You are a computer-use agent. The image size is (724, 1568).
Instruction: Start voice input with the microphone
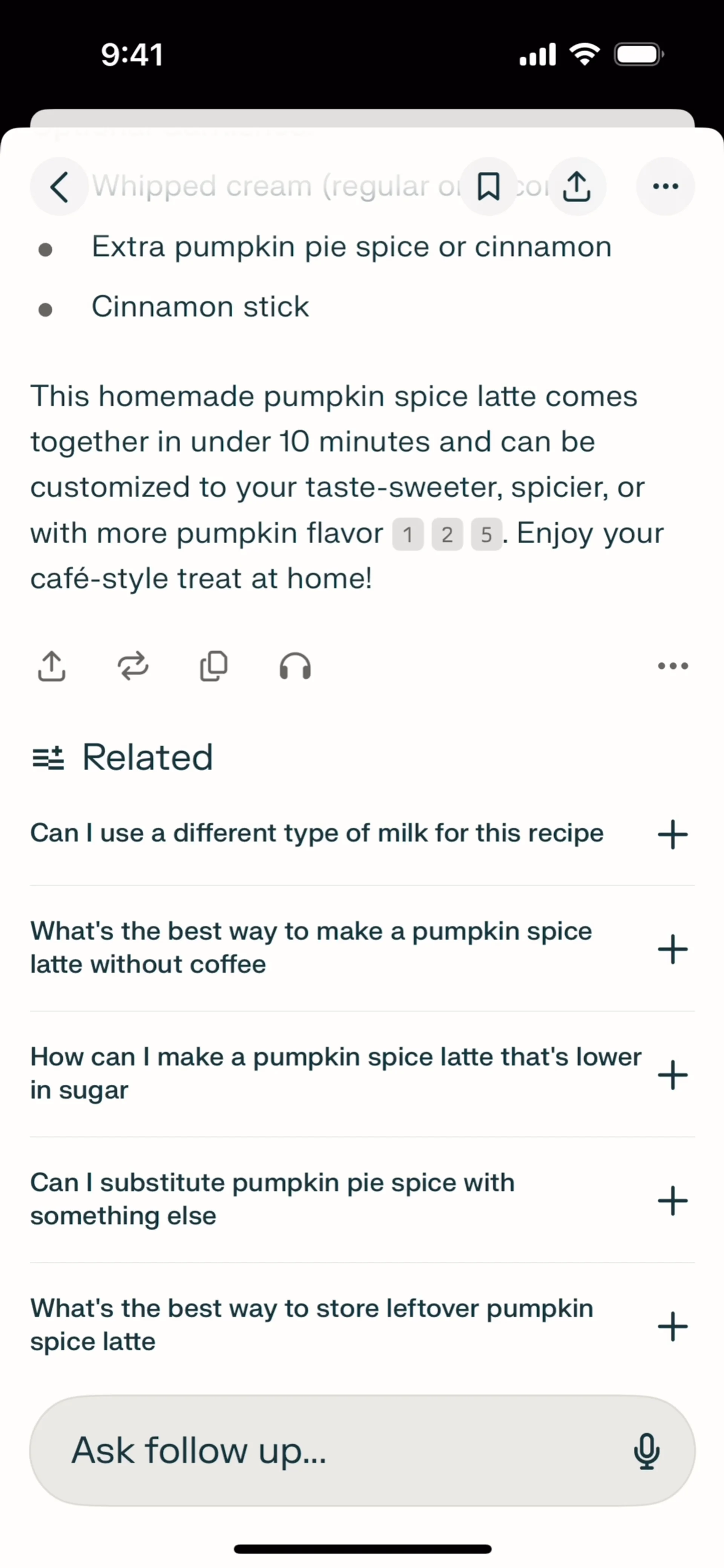click(646, 1451)
